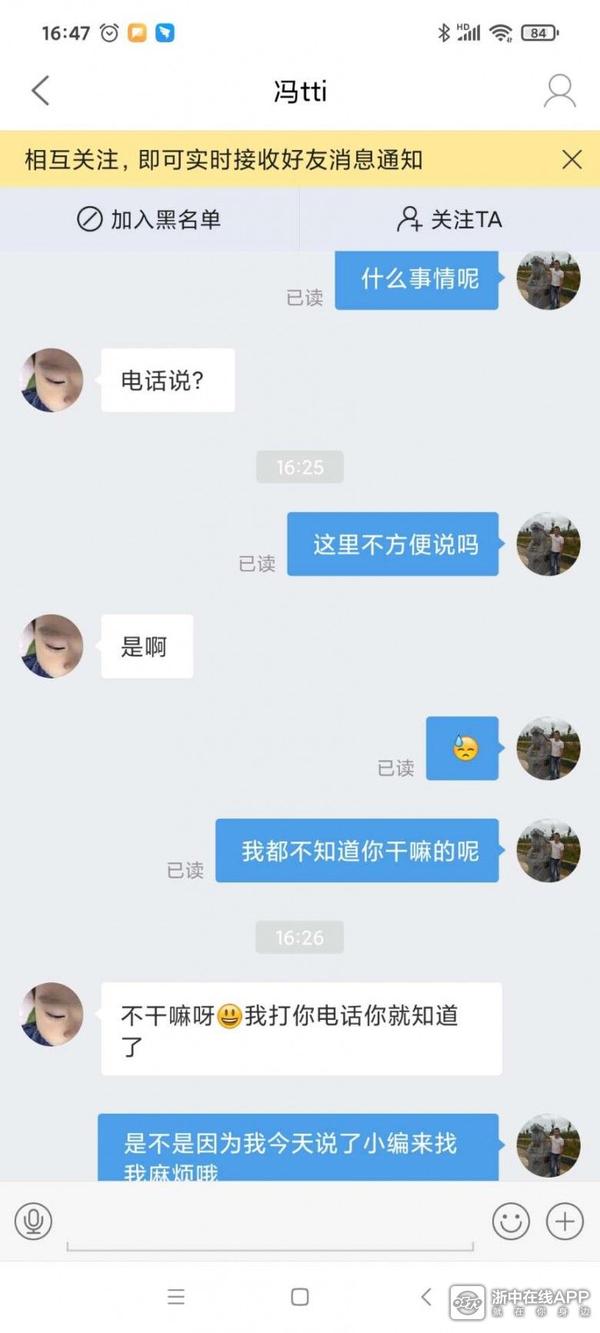Open the contact profile icon

559,91
